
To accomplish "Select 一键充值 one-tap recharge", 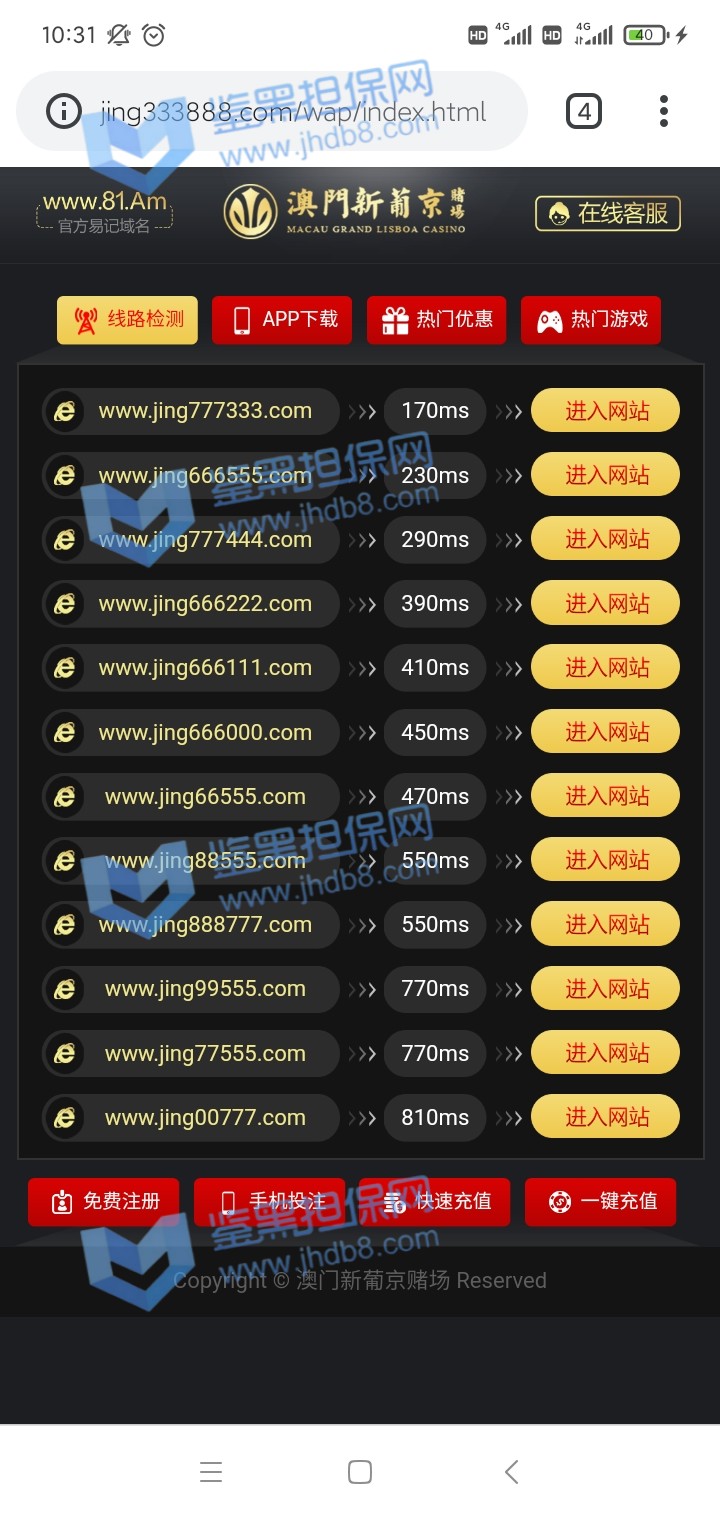I will [x=601, y=1201].
